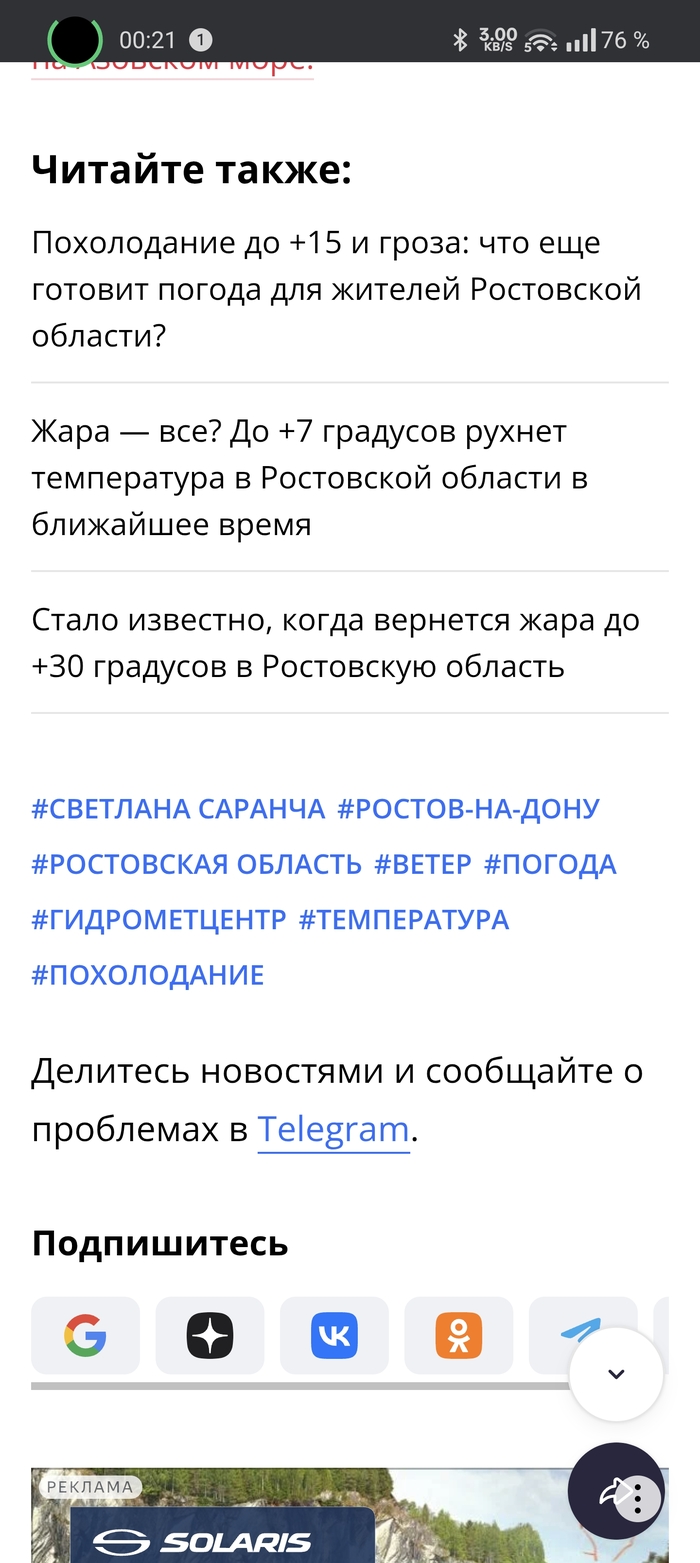Follow the Telegram link

[333, 1130]
